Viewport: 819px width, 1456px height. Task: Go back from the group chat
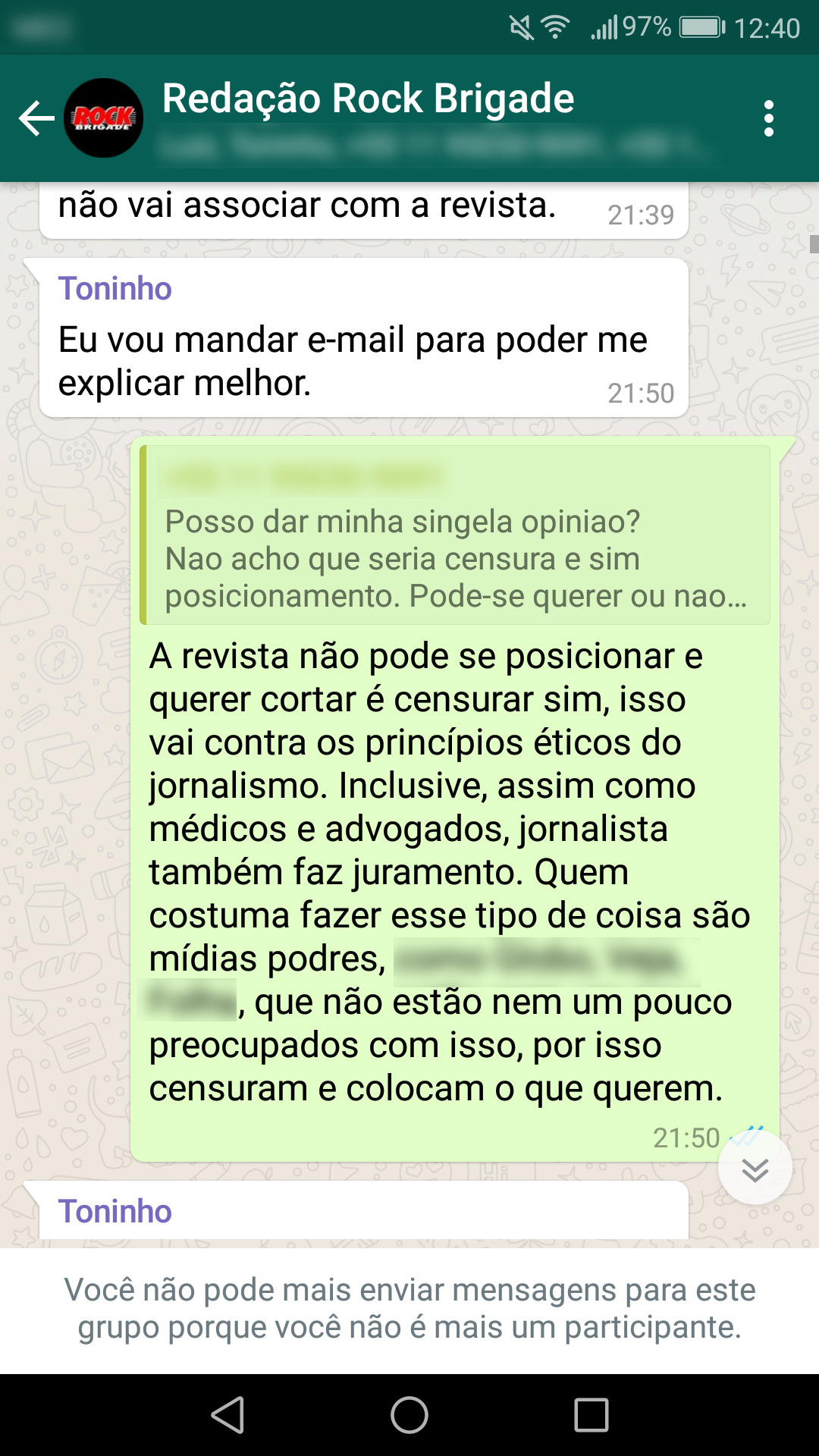(36, 118)
